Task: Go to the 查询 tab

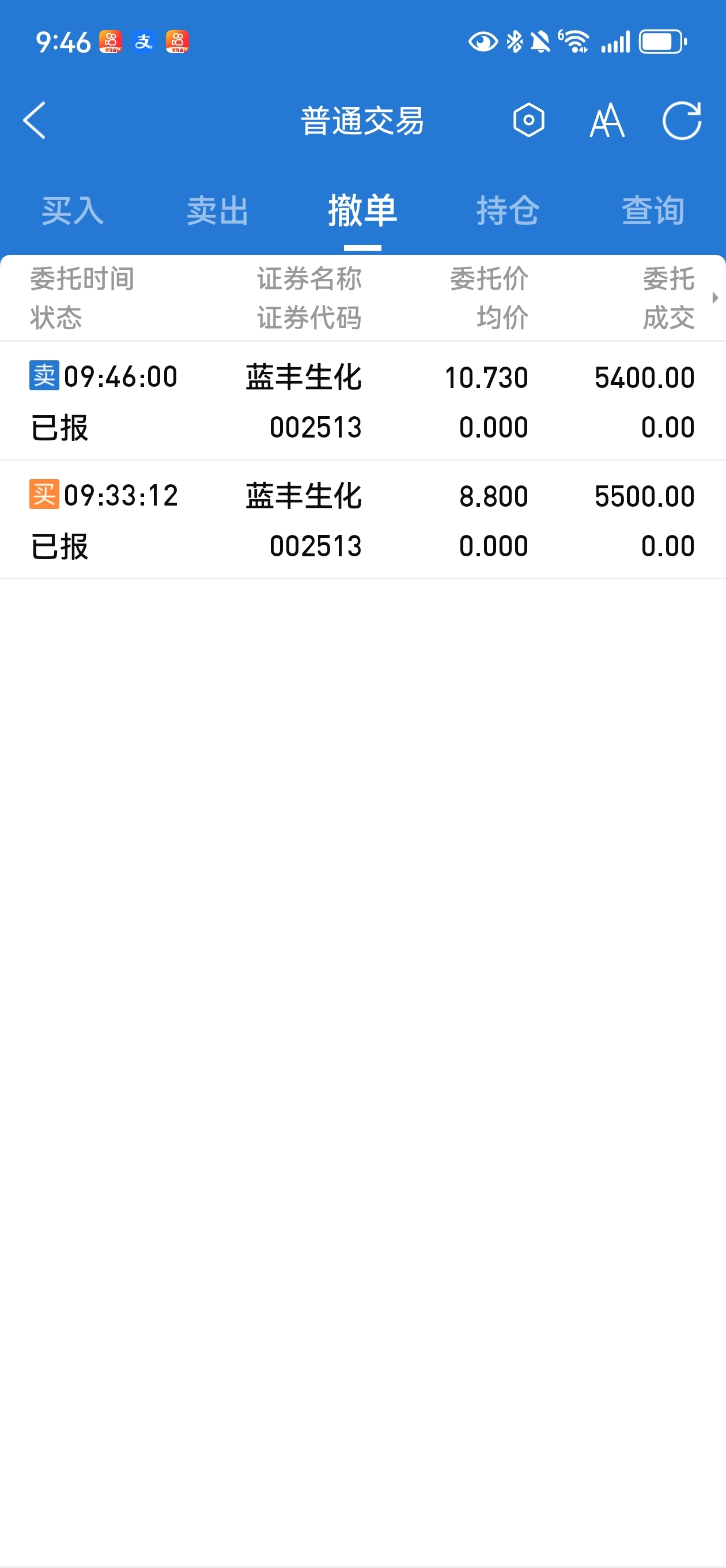Action: tap(652, 211)
